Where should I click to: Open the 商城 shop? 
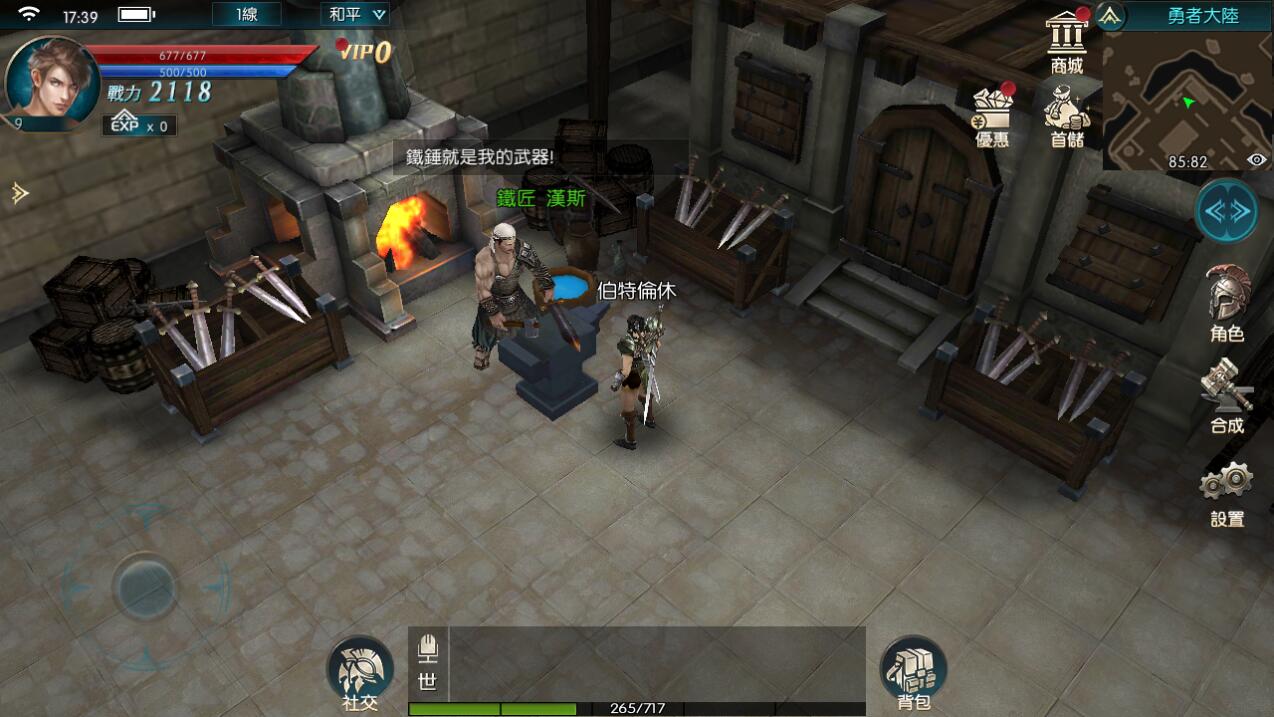tap(1067, 44)
